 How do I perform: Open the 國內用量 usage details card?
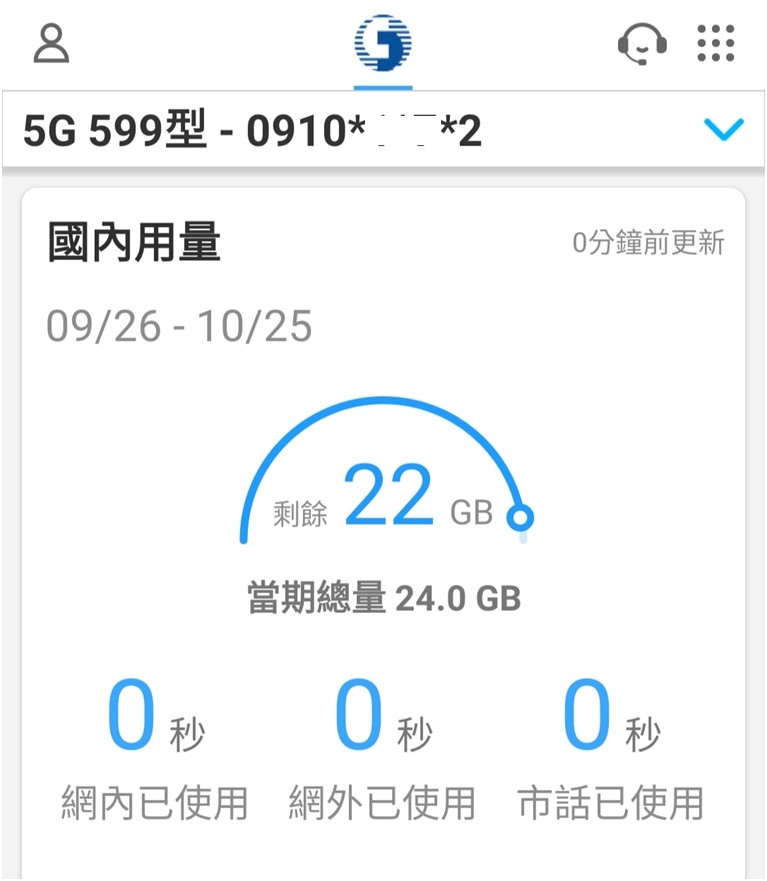coord(135,243)
